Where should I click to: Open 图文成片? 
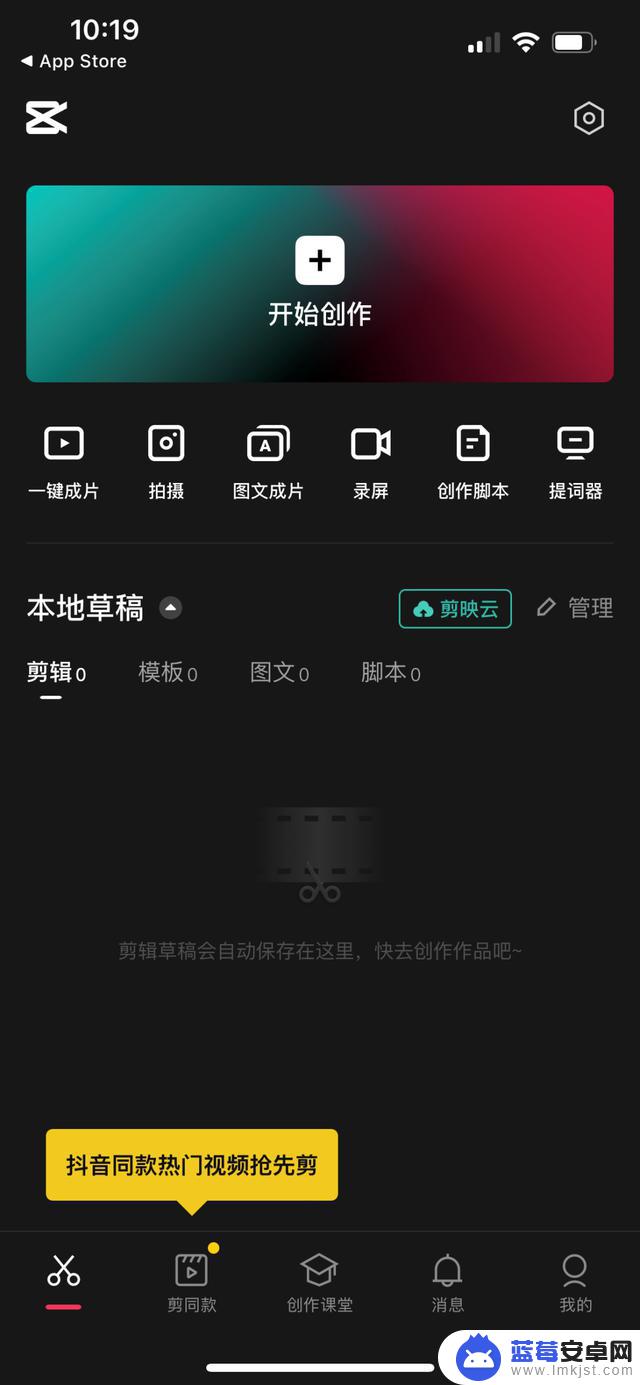coord(268,462)
